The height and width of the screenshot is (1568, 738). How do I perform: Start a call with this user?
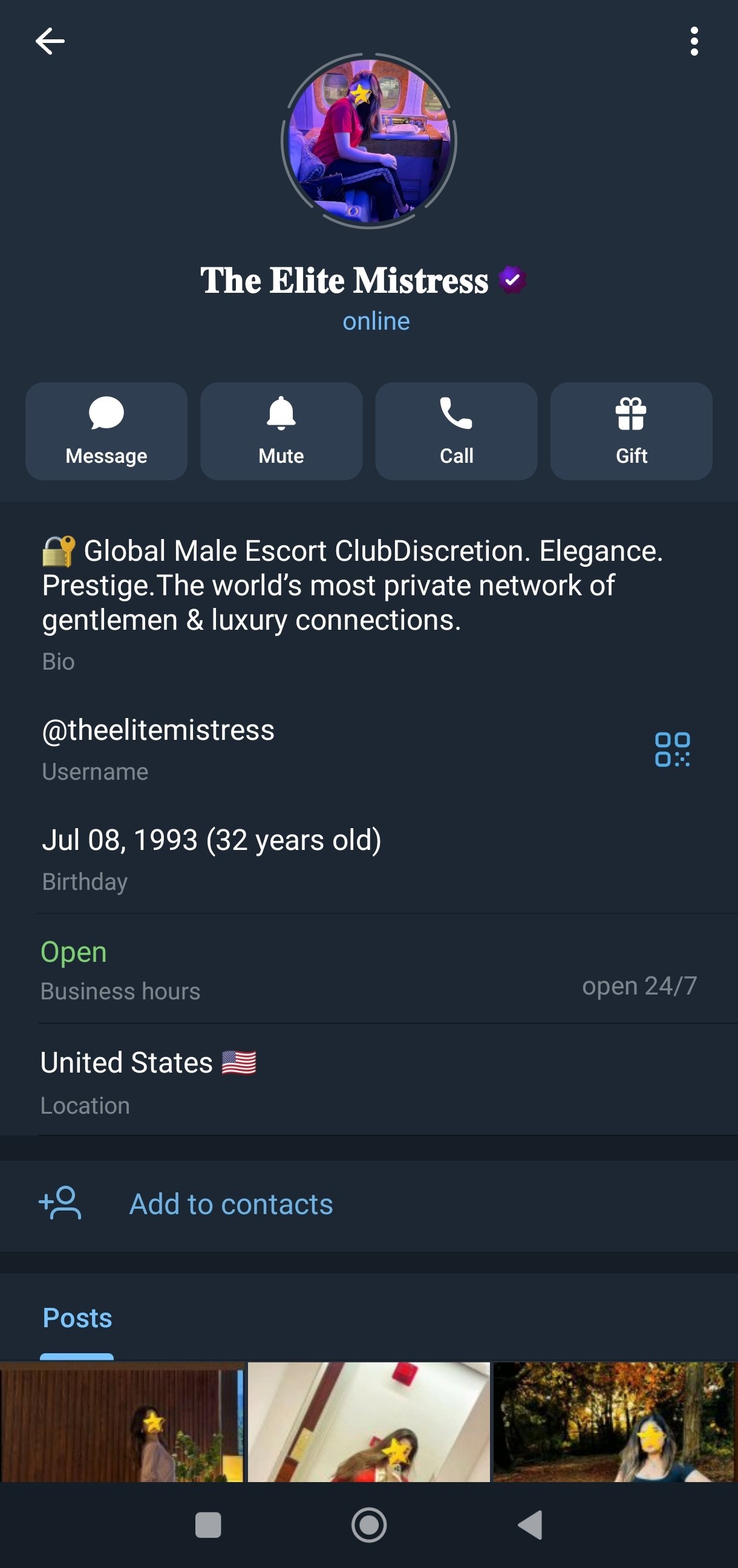pyautogui.click(x=456, y=431)
